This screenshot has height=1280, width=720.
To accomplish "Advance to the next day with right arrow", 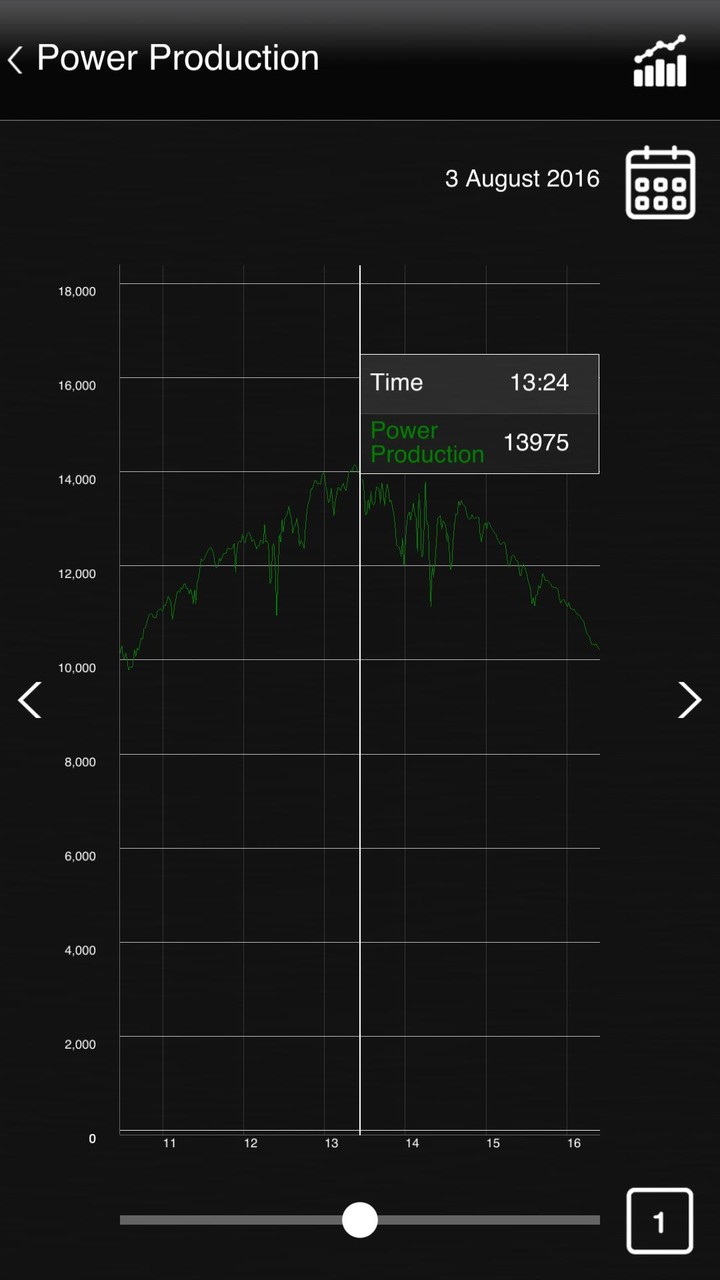I will click(x=690, y=700).
